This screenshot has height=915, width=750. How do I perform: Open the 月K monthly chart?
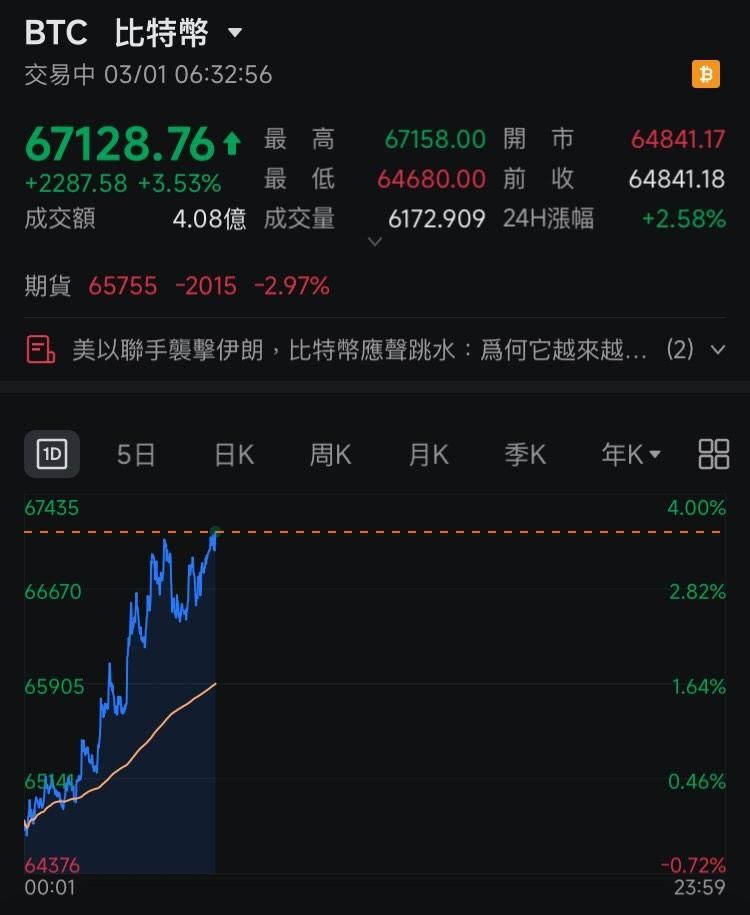[428, 455]
